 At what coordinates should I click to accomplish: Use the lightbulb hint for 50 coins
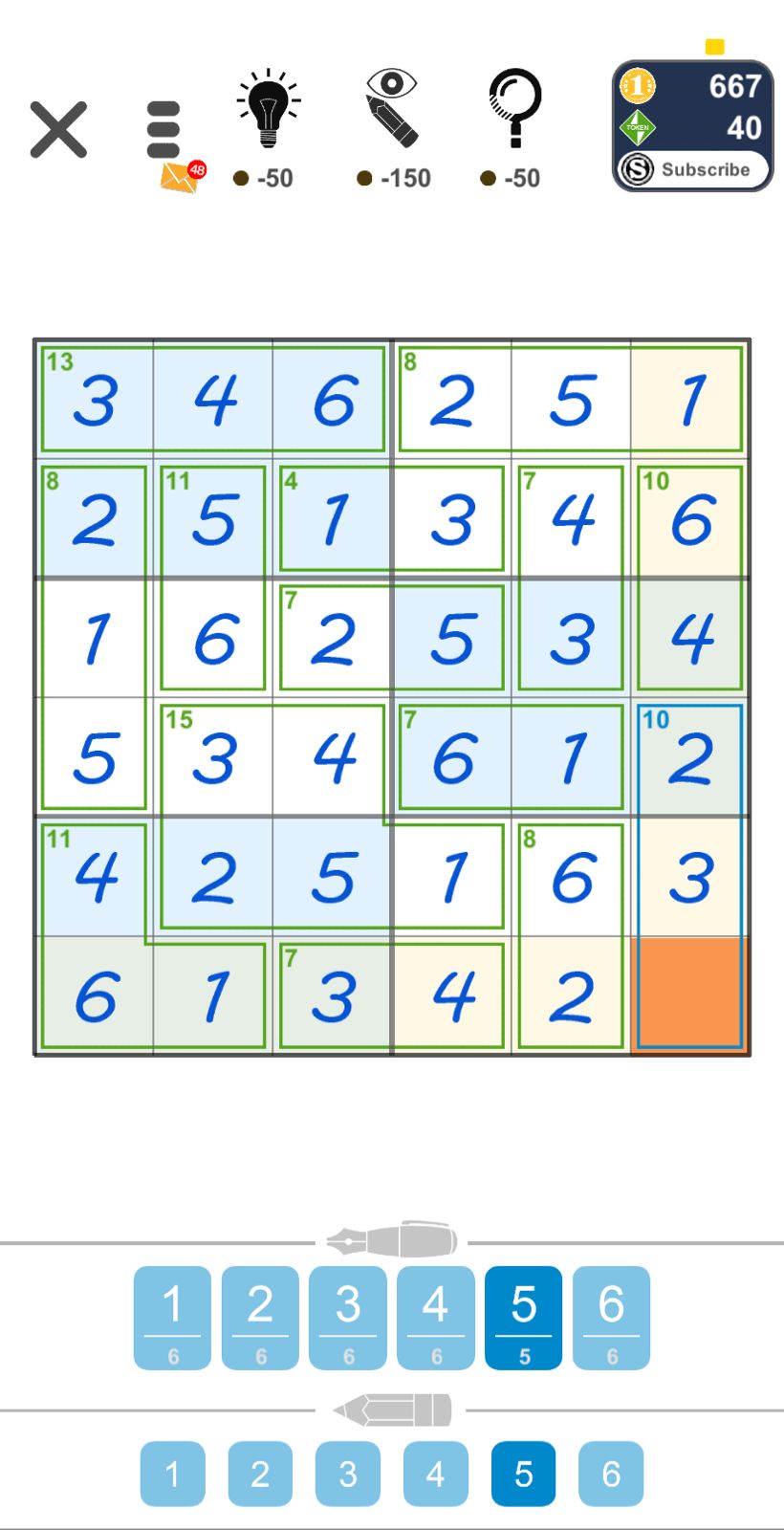(268, 110)
